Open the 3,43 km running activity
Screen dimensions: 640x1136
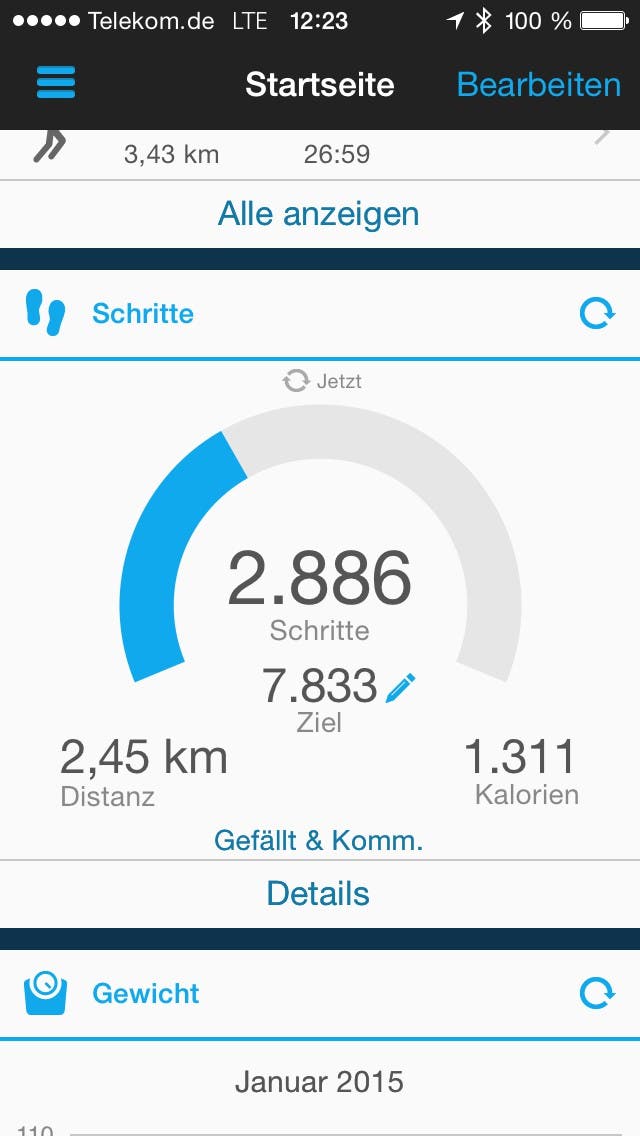(x=320, y=154)
